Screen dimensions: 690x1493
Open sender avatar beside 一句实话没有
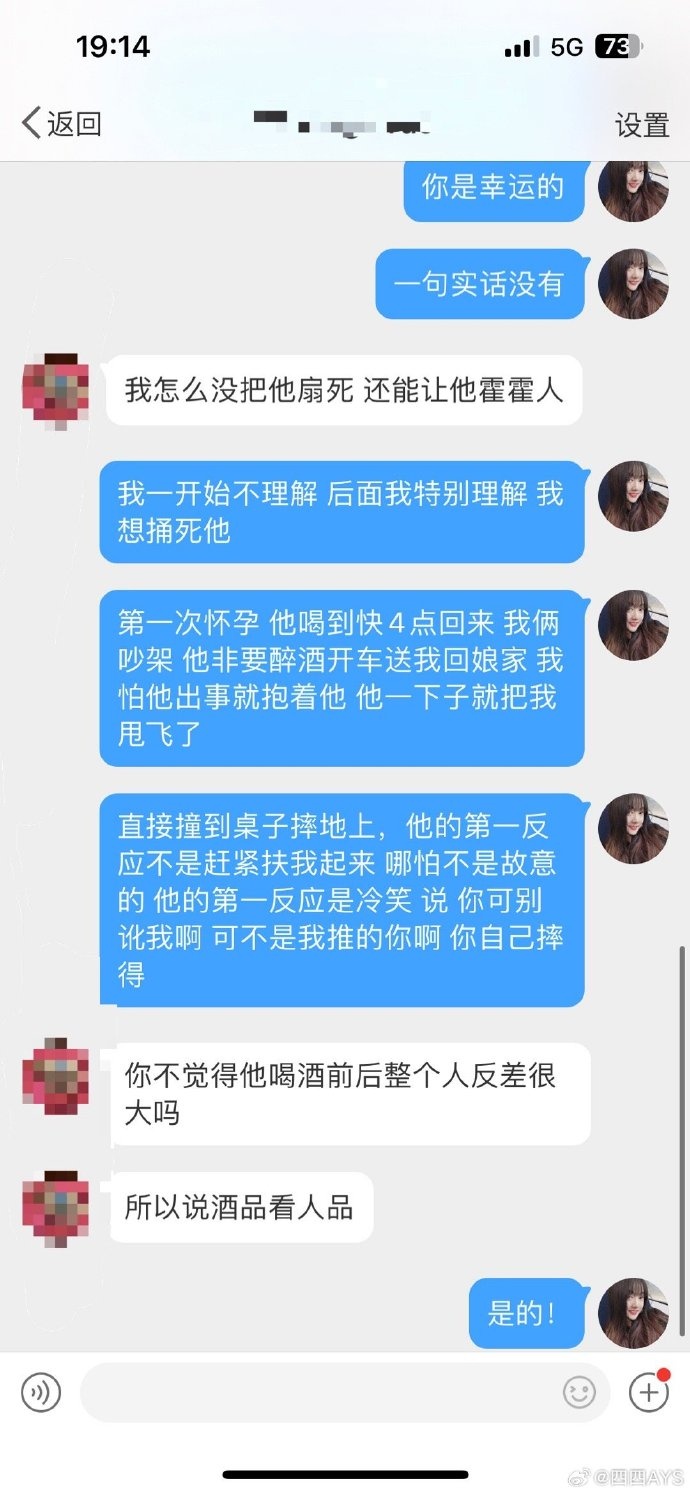click(x=632, y=284)
